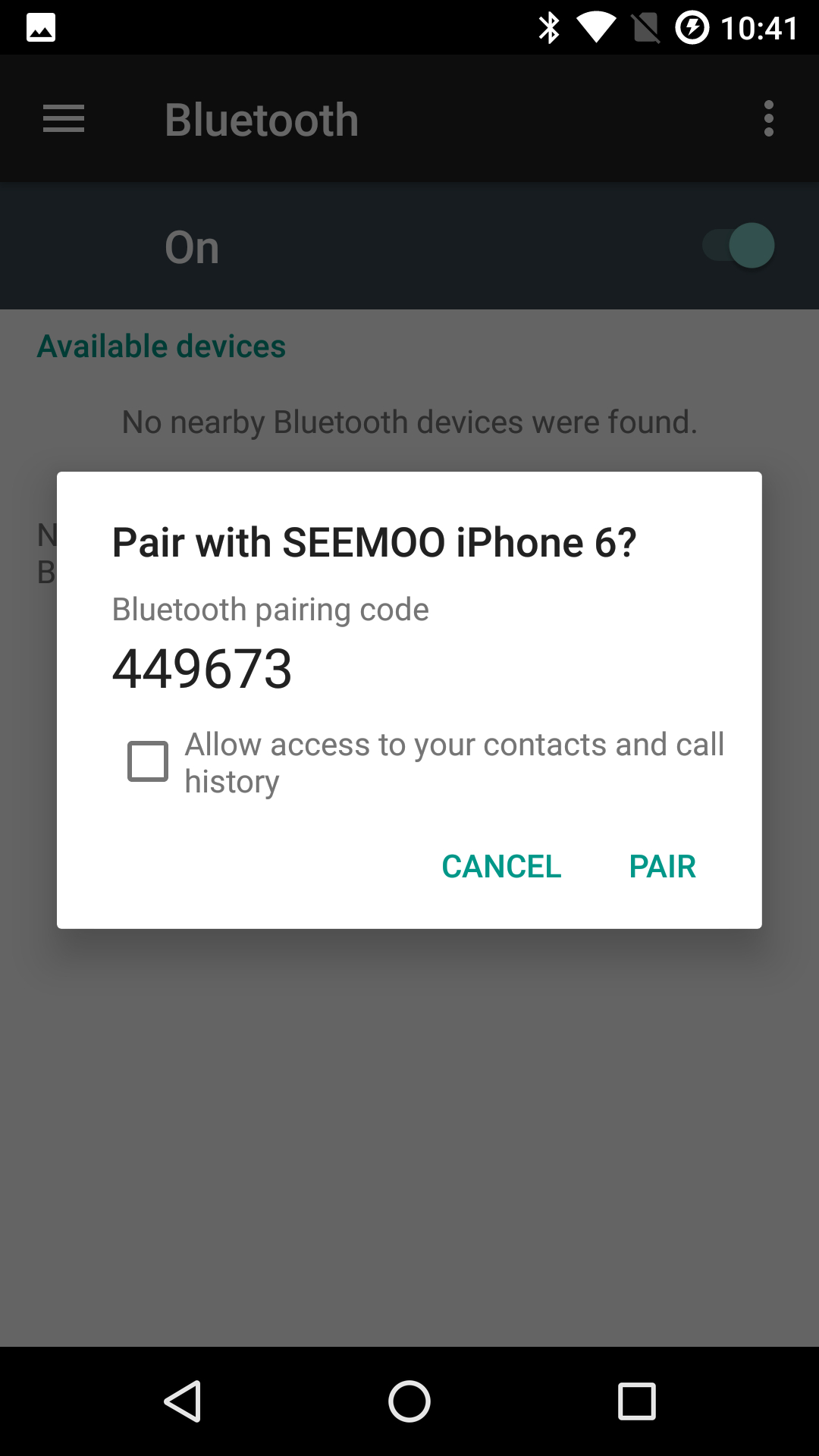This screenshot has width=819, height=1456.
Task: Open the recent apps overview
Action: (637, 1401)
